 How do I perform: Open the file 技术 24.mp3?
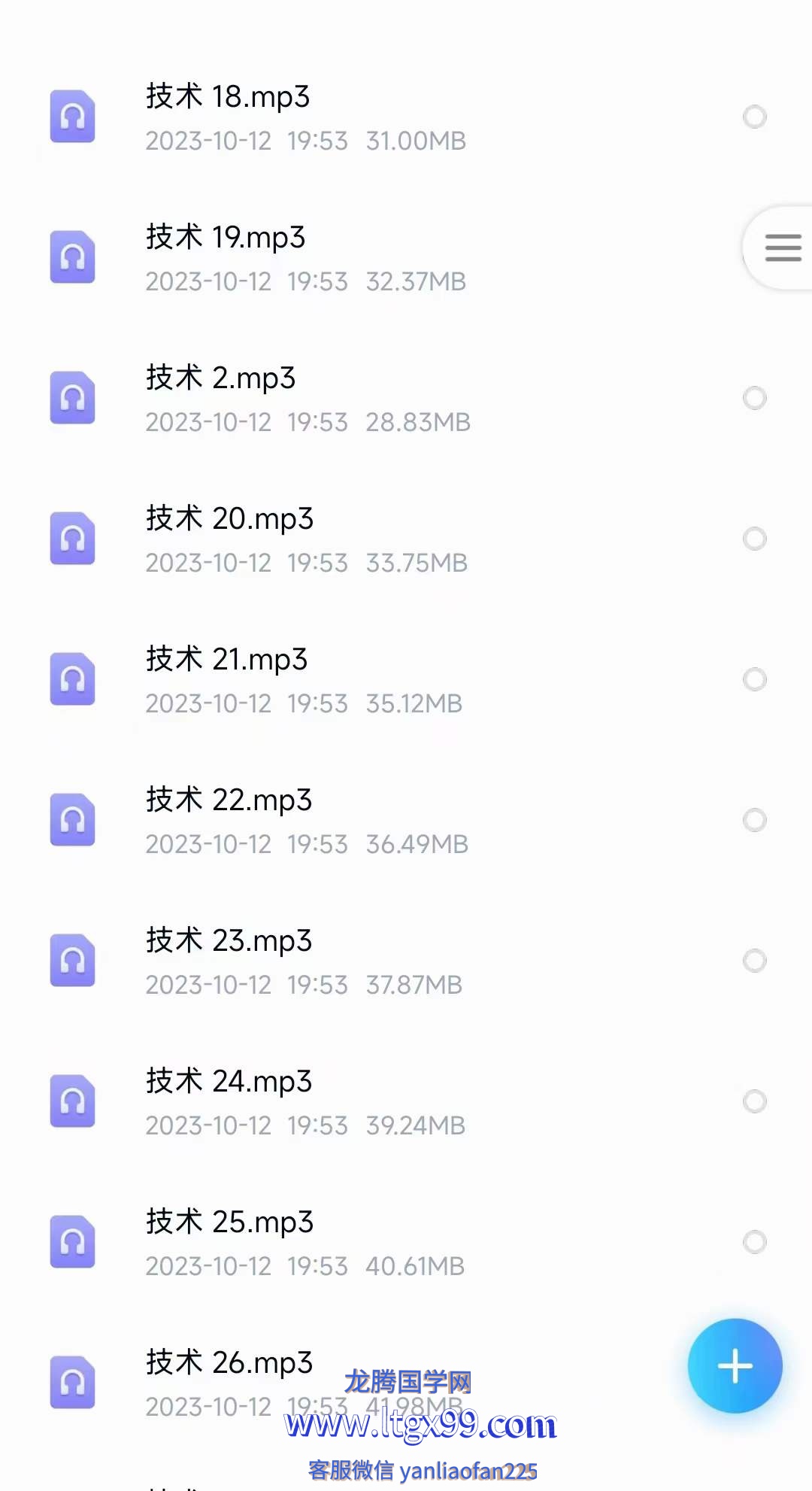(x=406, y=1101)
